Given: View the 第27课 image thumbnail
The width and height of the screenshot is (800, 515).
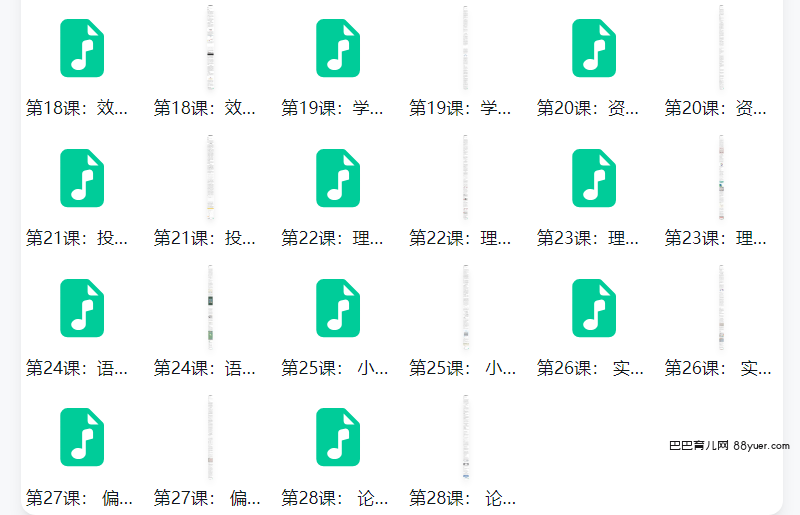Looking at the screenshot, I should pyautogui.click(x=210, y=437).
